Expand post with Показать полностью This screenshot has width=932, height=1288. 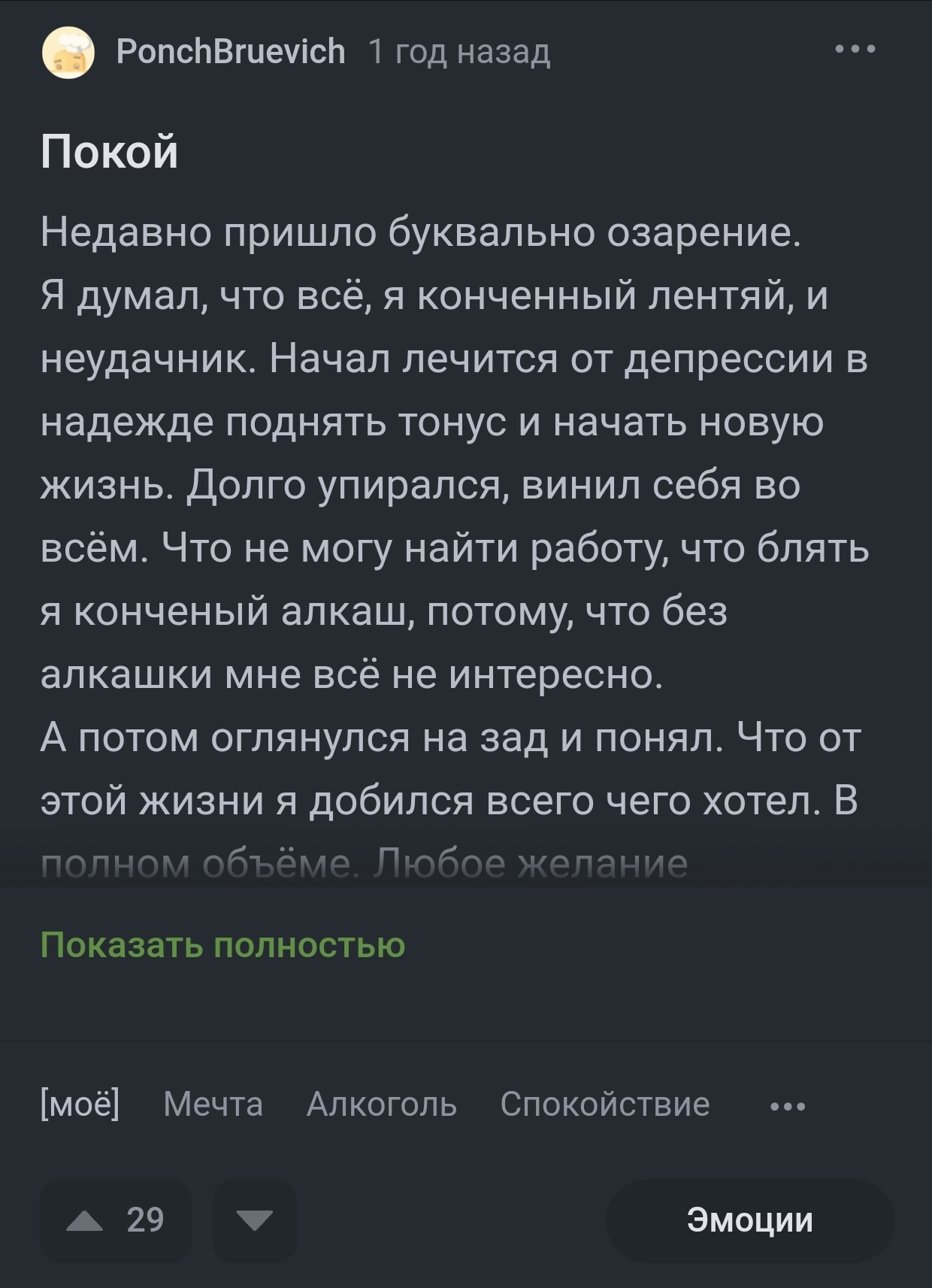222,945
